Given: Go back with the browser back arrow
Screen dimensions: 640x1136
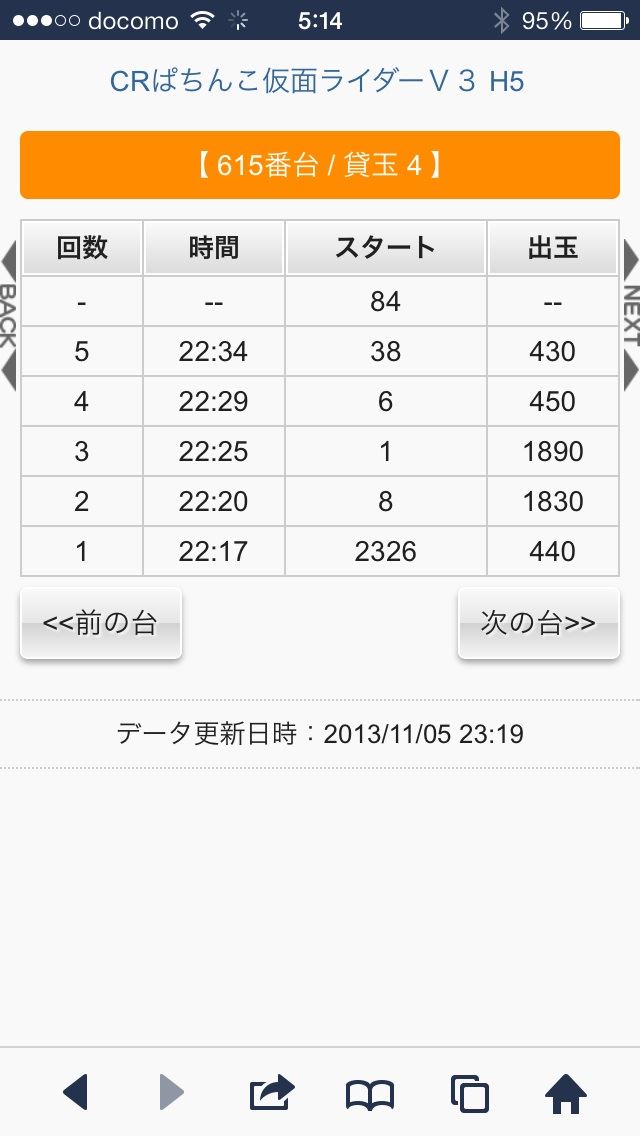Looking at the screenshot, I should (75, 1092).
